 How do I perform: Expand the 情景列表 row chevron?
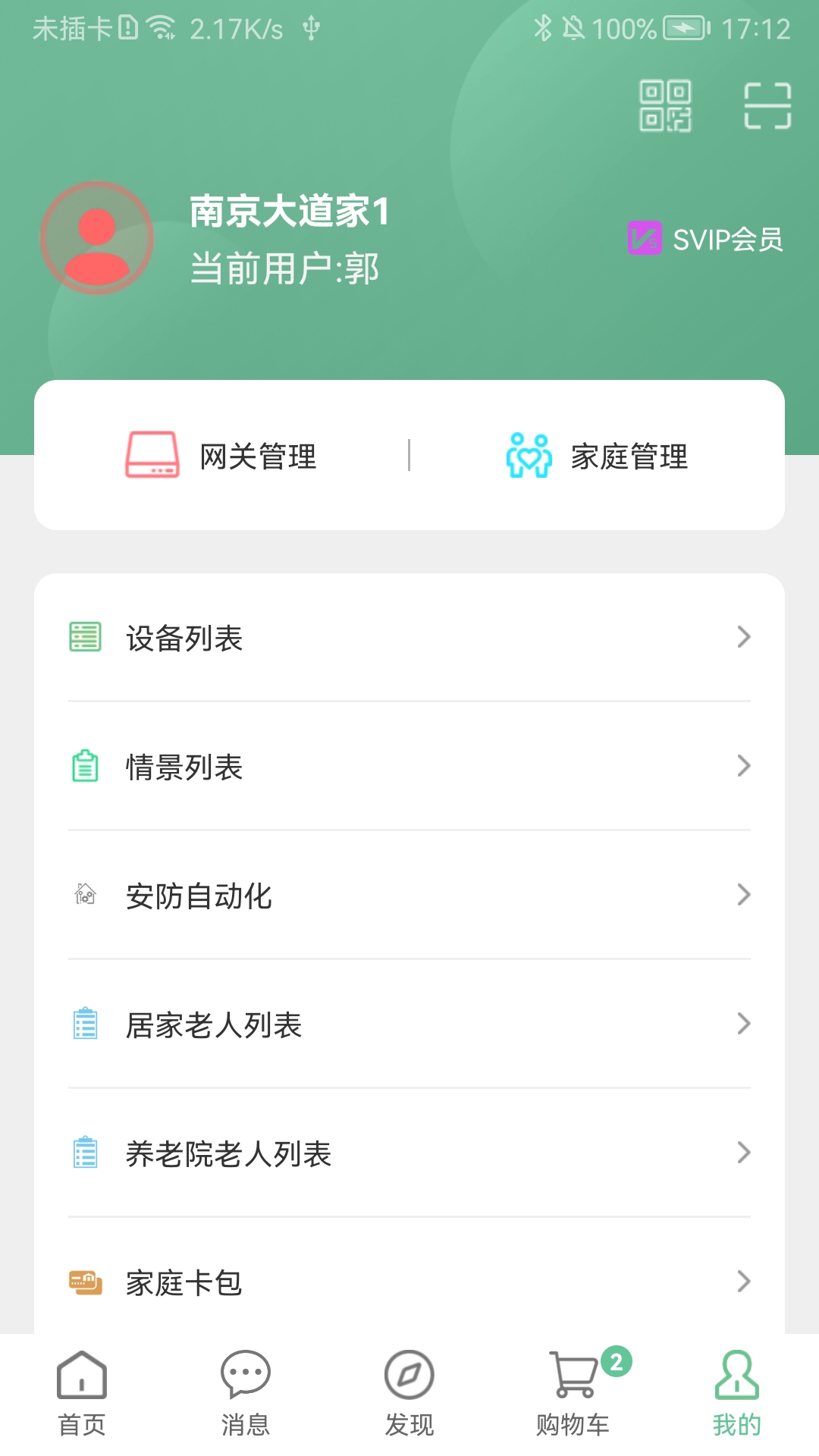(742, 767)
